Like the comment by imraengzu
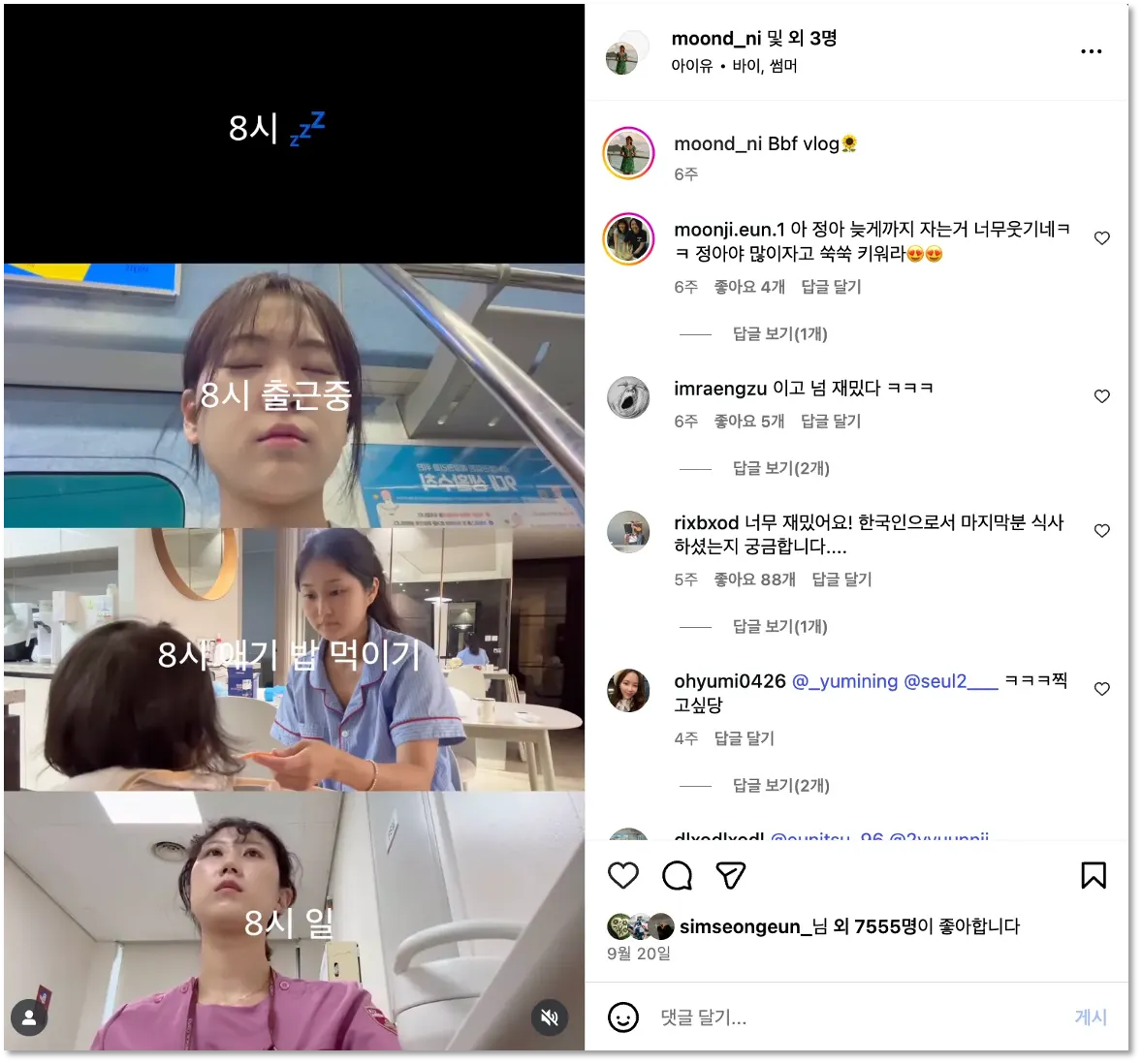This screenshot has height=1064, width=1142. click(1101, 396)
